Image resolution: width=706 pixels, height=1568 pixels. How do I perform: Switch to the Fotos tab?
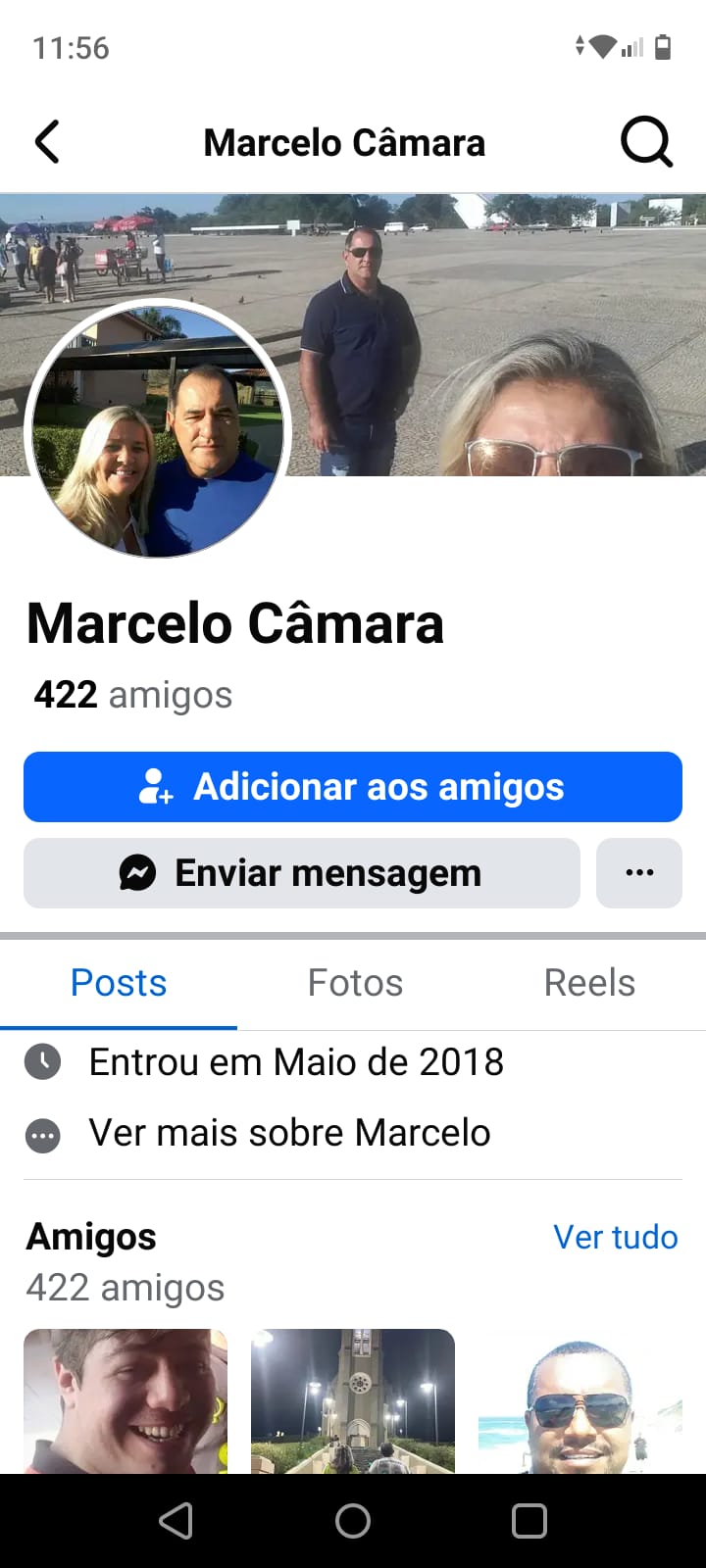coord(355,983)
